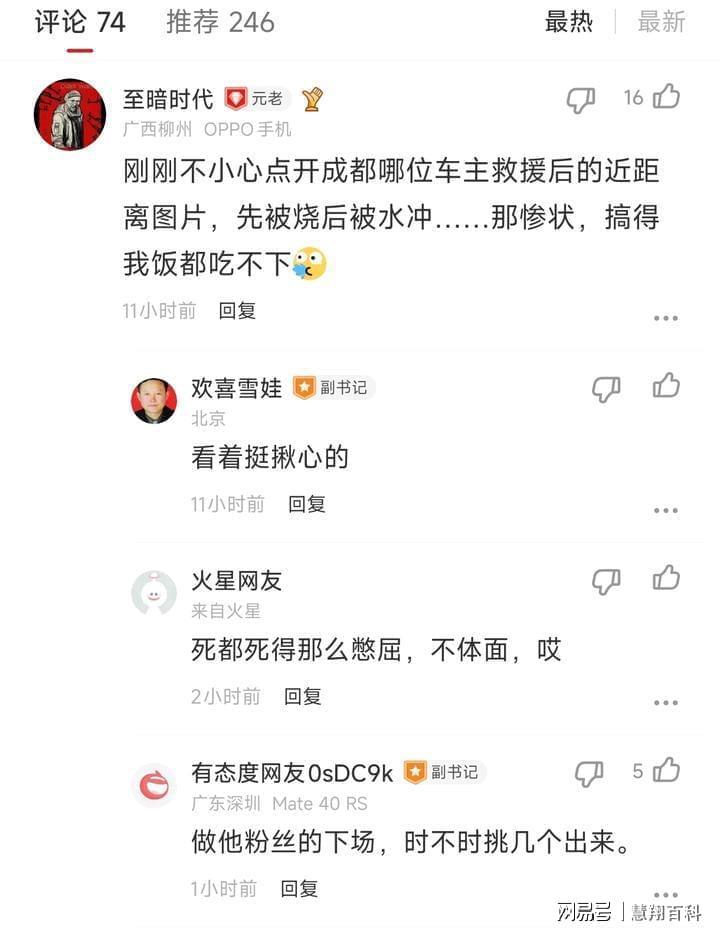720x932 pixels.
Task: Reply to 有态度网友0sDC9k's comment
Action: coord(299,888)
